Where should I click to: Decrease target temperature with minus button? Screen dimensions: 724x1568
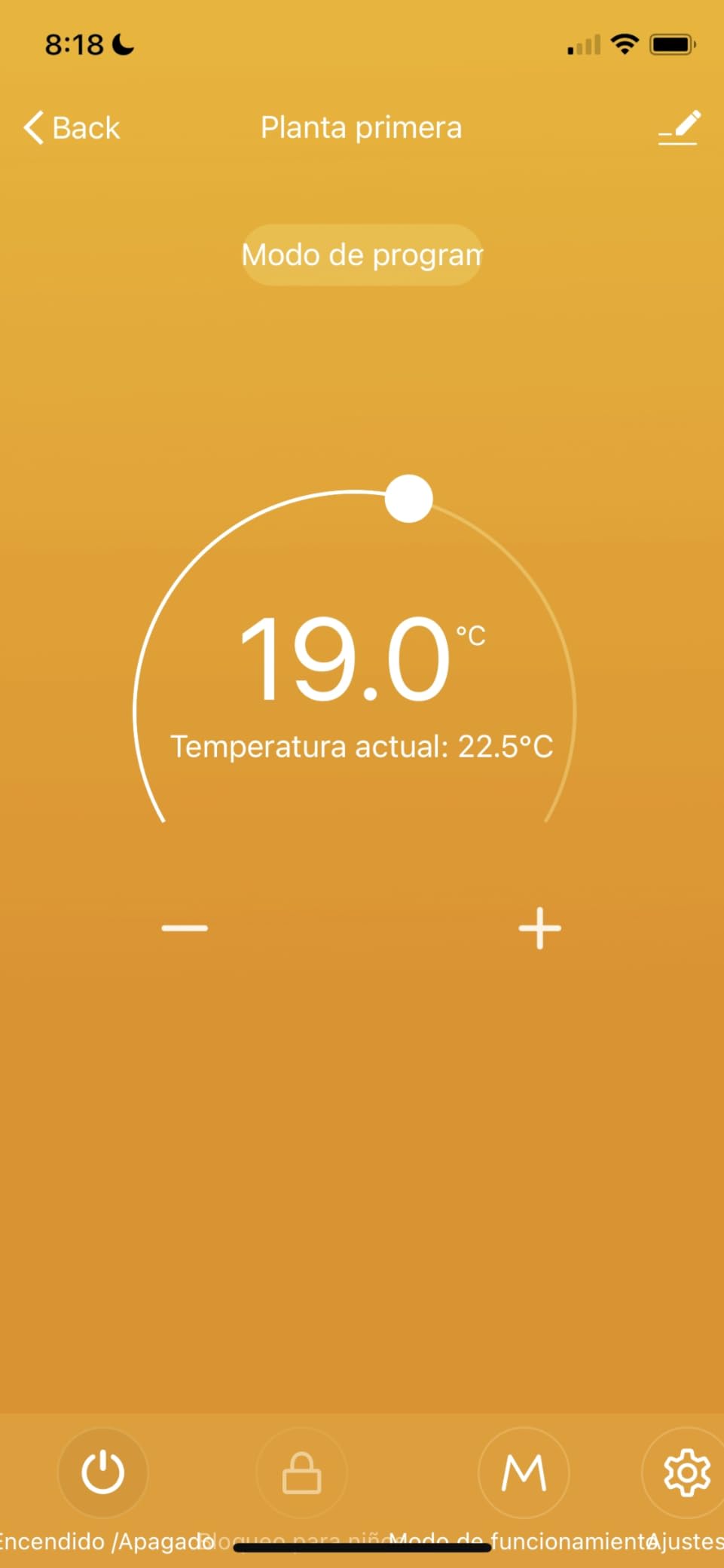point(185,928)
